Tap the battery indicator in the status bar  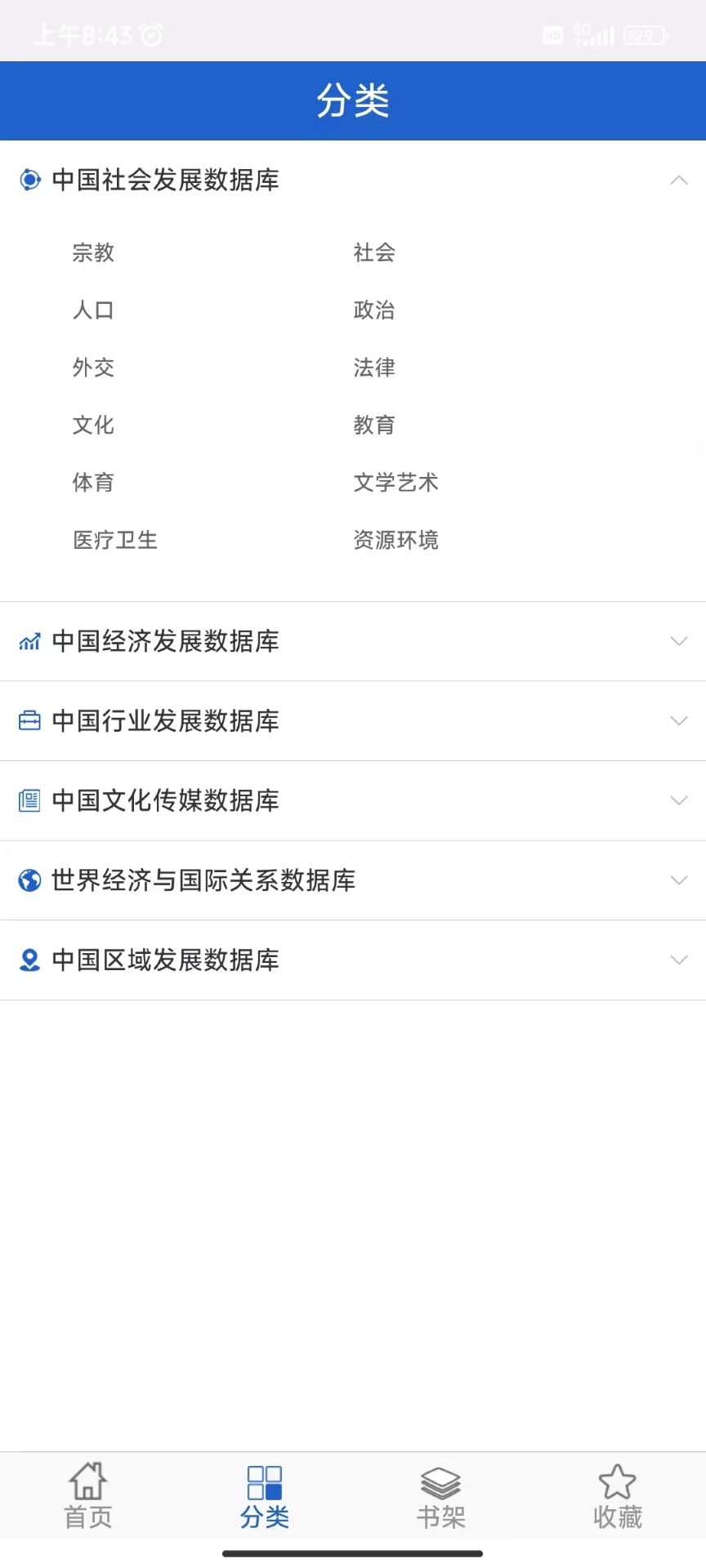[x=645, y=36]
